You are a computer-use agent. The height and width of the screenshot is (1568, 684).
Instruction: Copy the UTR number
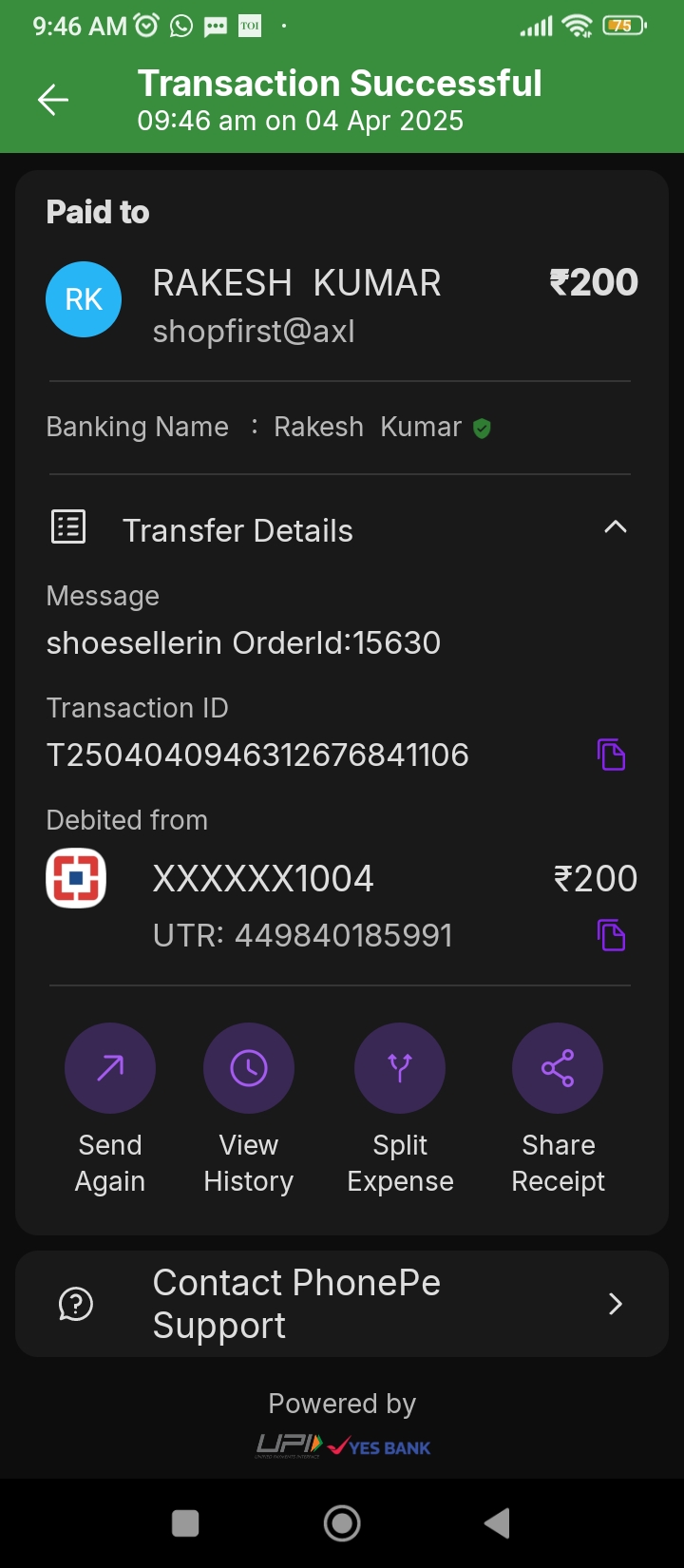611,935
